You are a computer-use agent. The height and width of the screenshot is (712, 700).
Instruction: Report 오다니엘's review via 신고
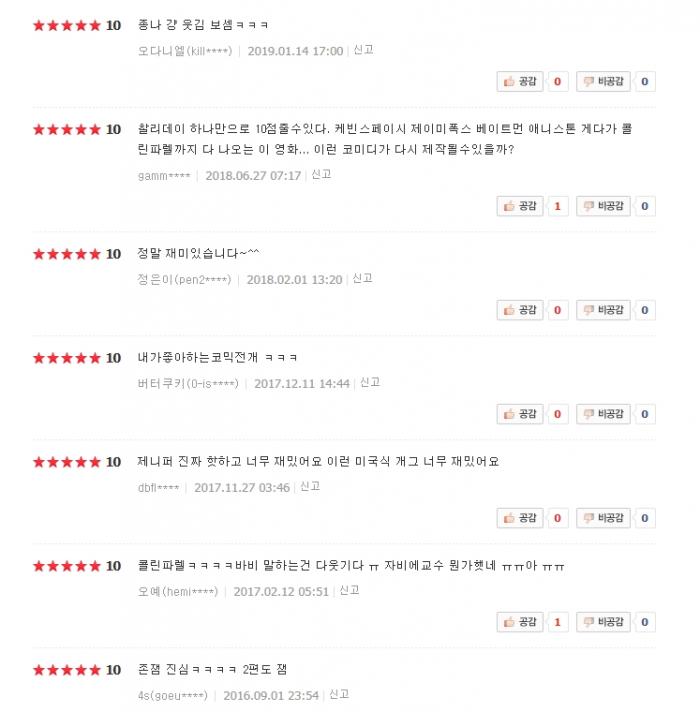point(364,50)
